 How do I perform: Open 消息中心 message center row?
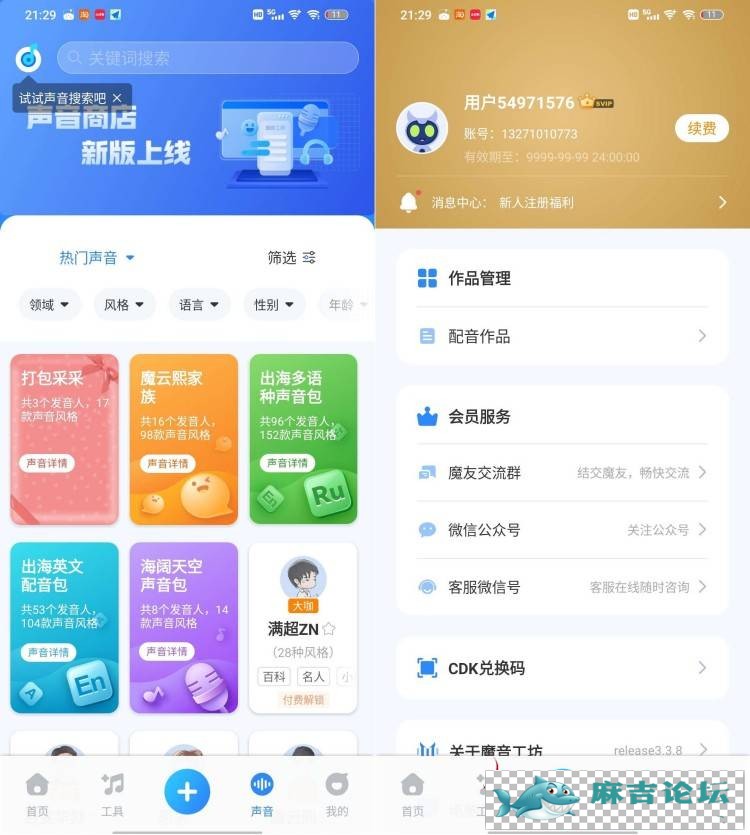pyautogui.click(x=562, y=202)
